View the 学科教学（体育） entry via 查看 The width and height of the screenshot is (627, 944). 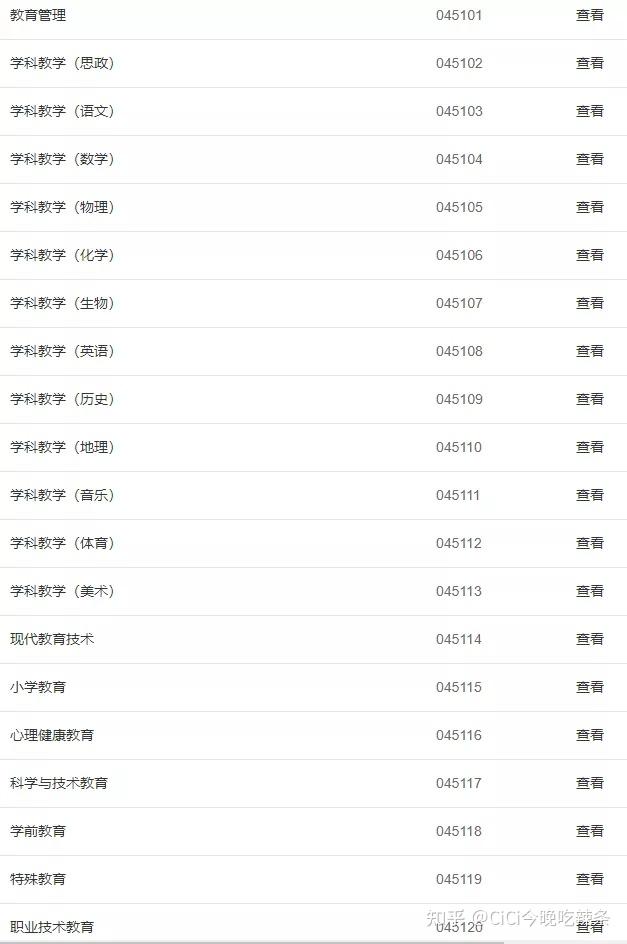point(590,543)
